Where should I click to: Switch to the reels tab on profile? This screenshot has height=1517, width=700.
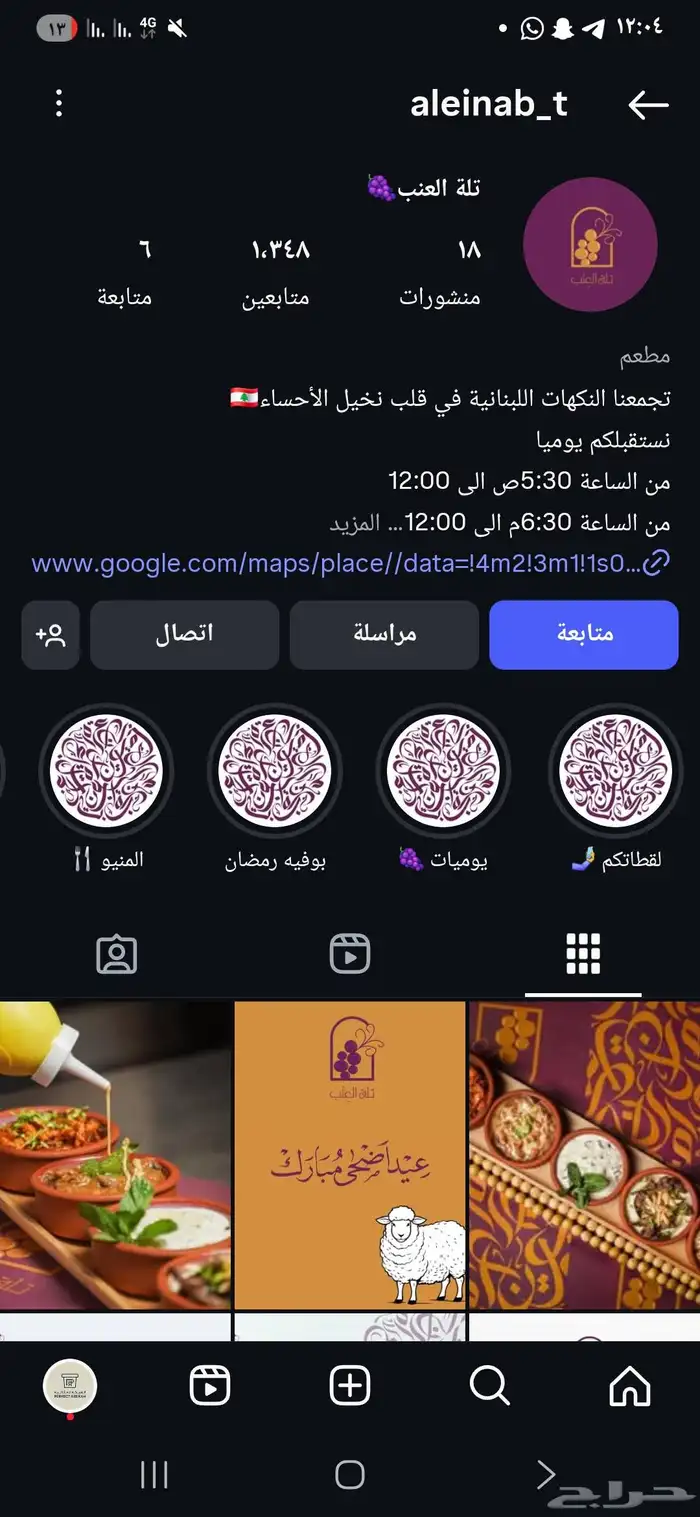[350, 954]
